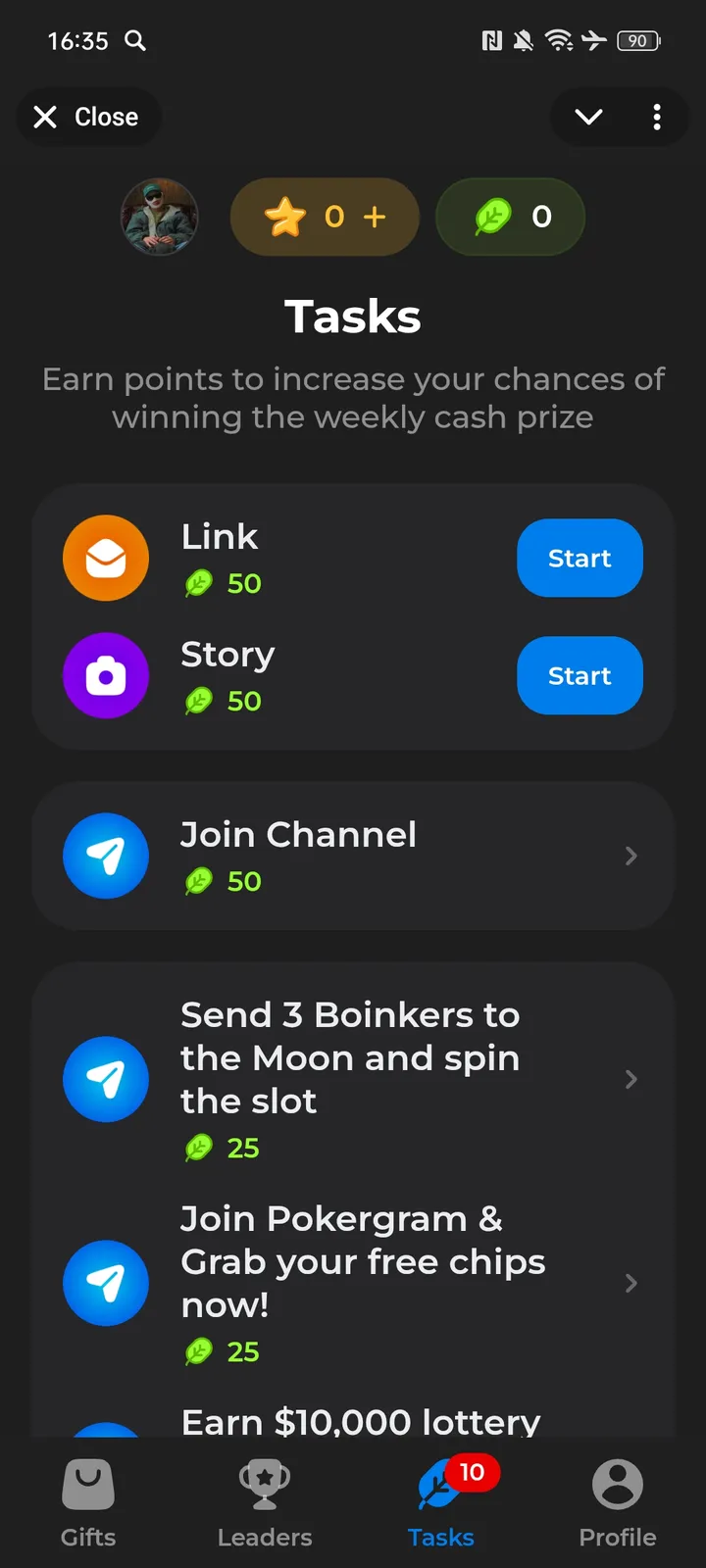Screen dimensions: 706x1568
Task: Go to the Profile tab
Action: pyautogui.click(x=617, y=1502)
